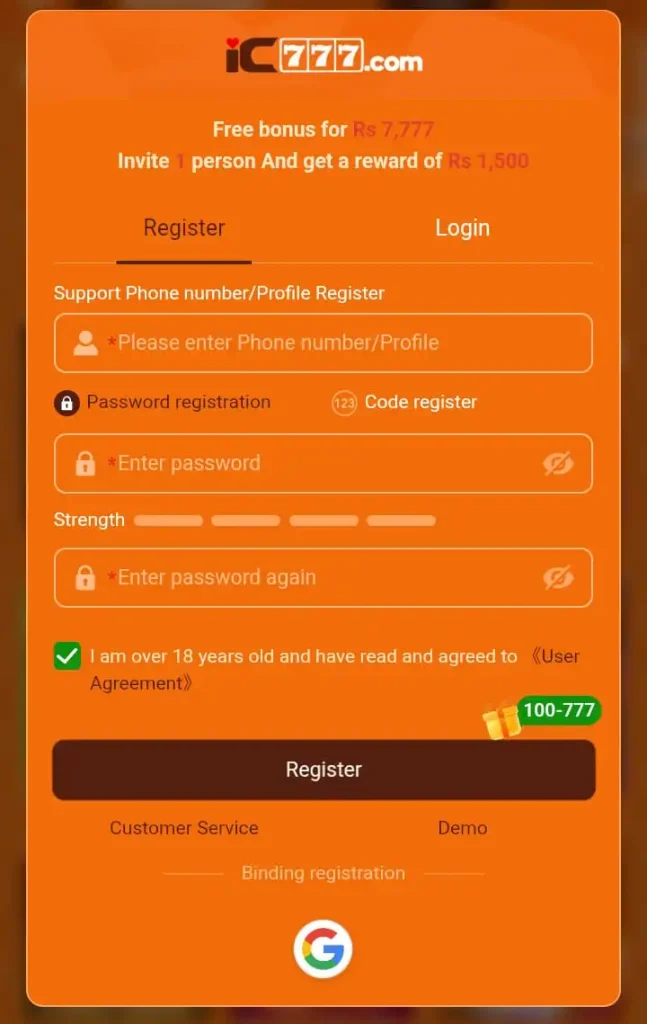
Task: Show password in Enter password again field
Action: pos(558,578)
